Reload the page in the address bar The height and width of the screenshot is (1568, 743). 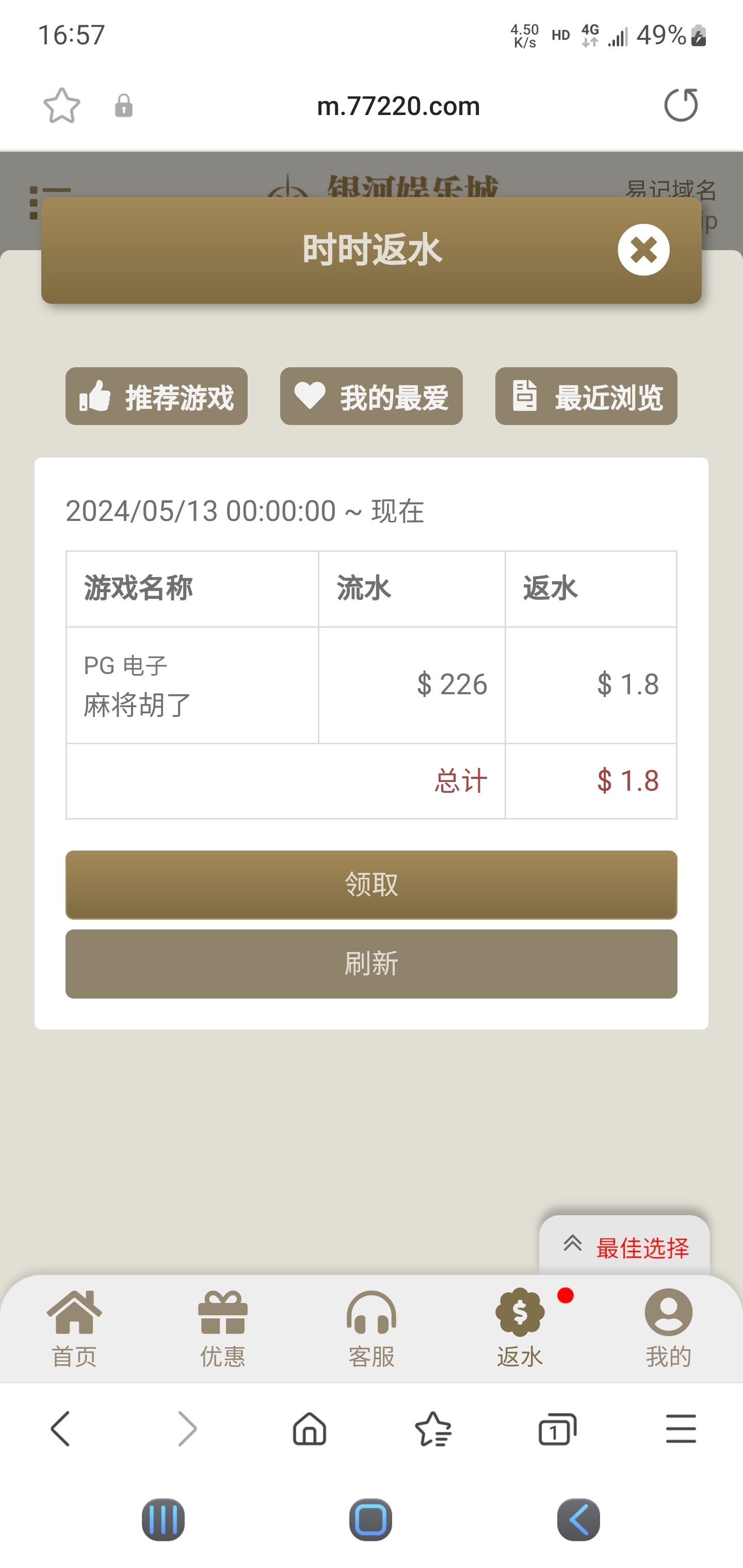pos(680,105)
